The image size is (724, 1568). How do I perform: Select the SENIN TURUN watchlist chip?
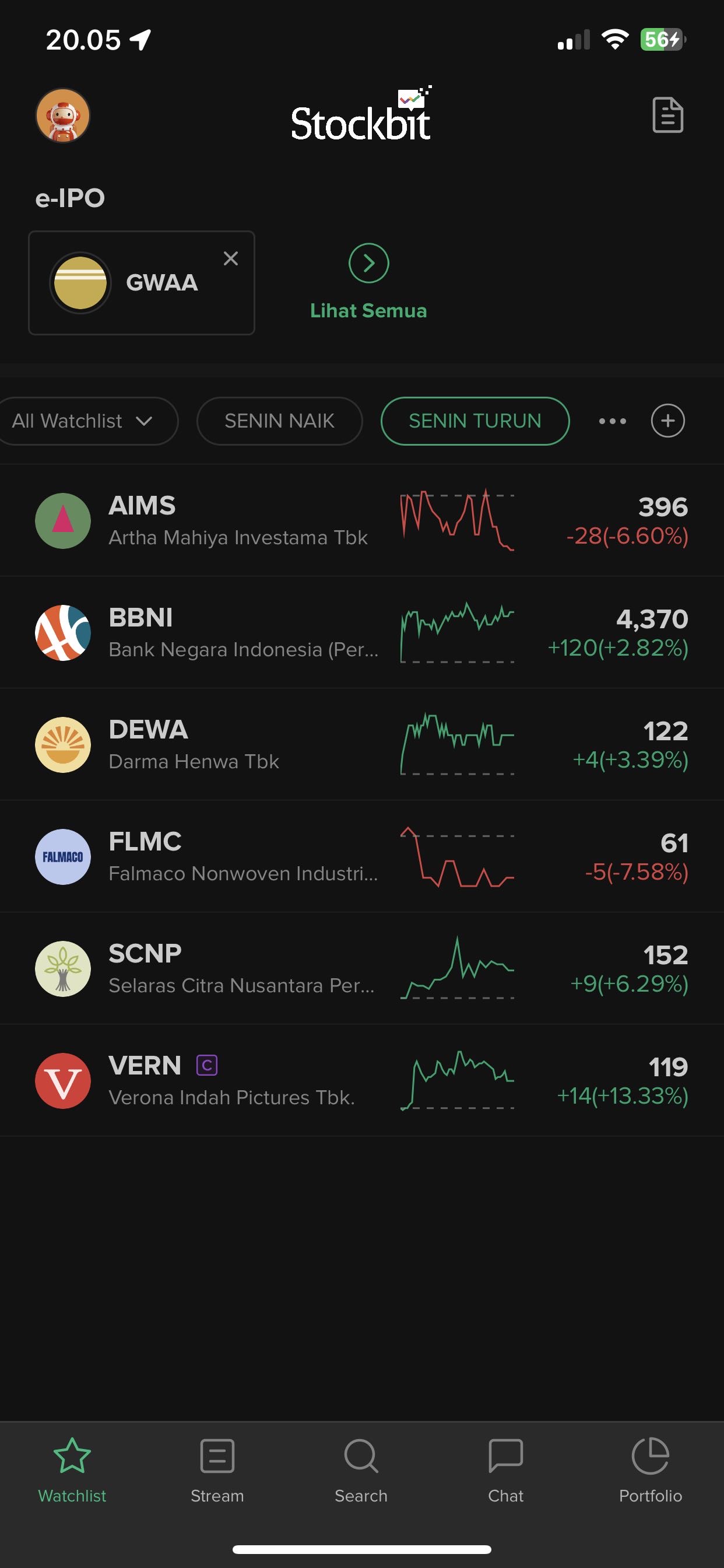(x=475, y=421)
